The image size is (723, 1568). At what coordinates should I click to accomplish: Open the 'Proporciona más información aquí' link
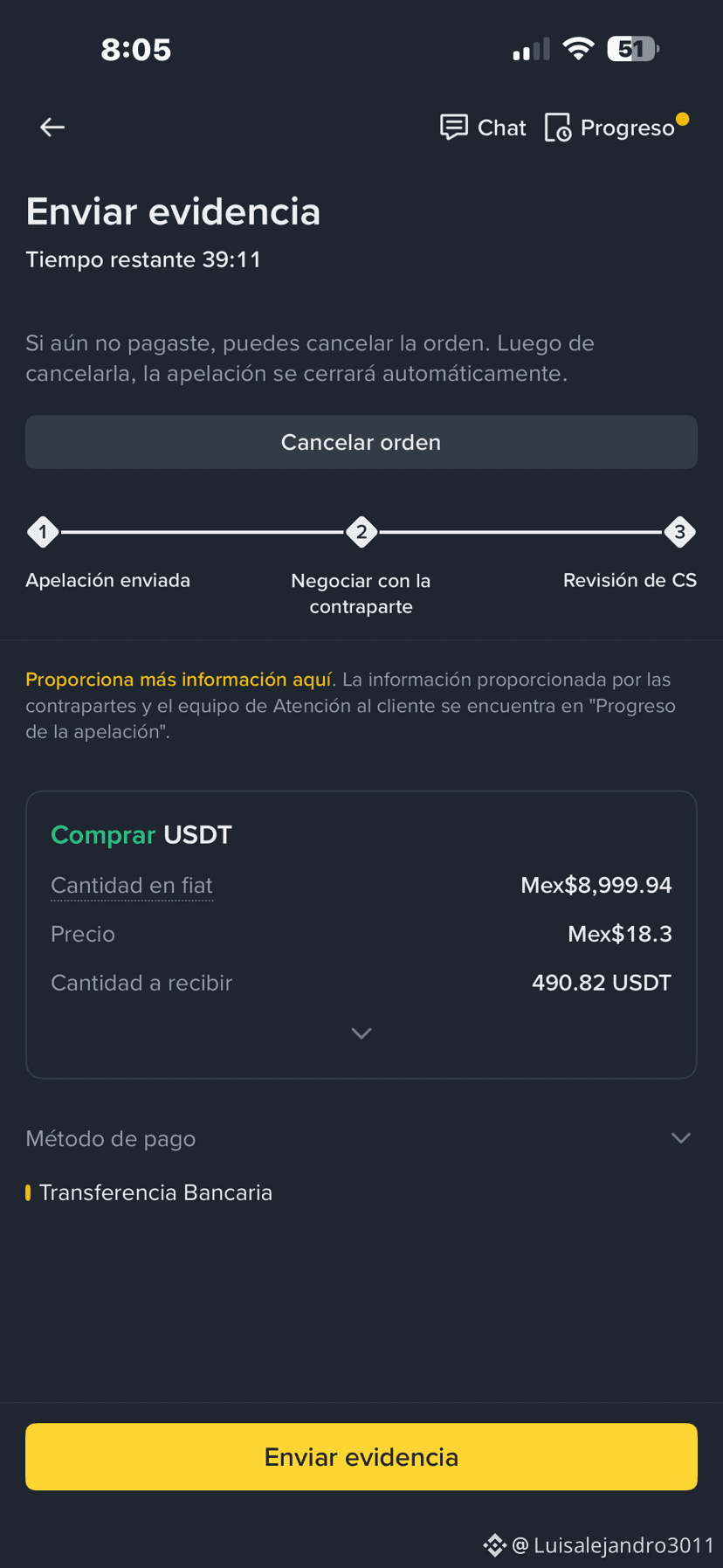coord(178,680)
